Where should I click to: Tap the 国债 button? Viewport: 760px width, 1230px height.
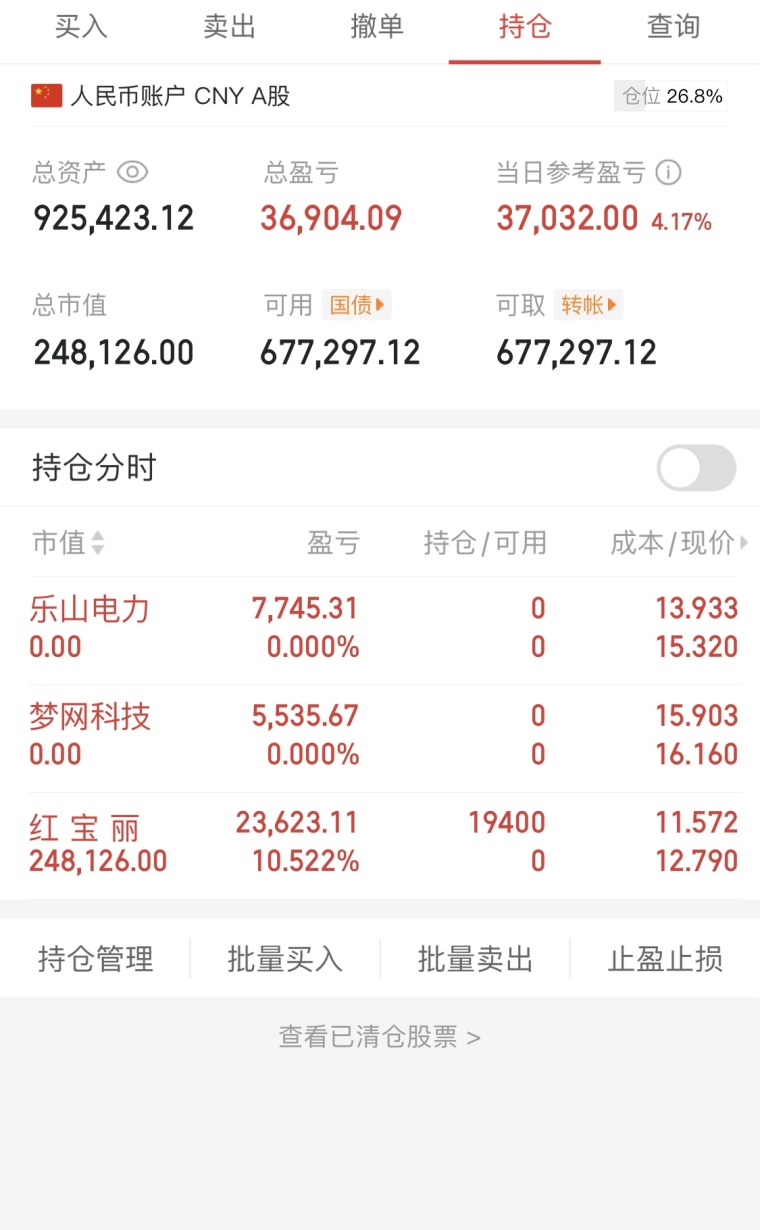[357, 305]
